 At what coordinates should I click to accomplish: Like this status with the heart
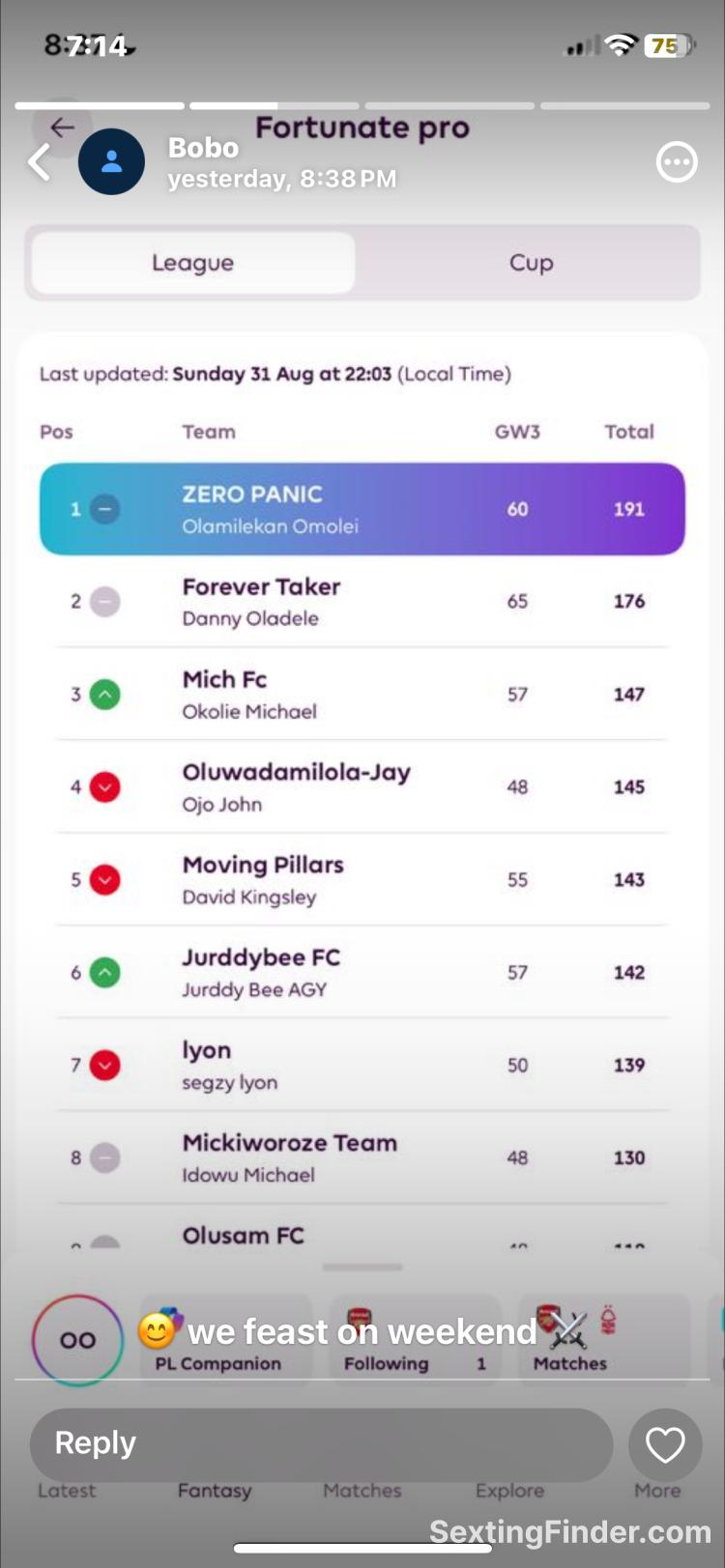click(x=665, y=1445)
